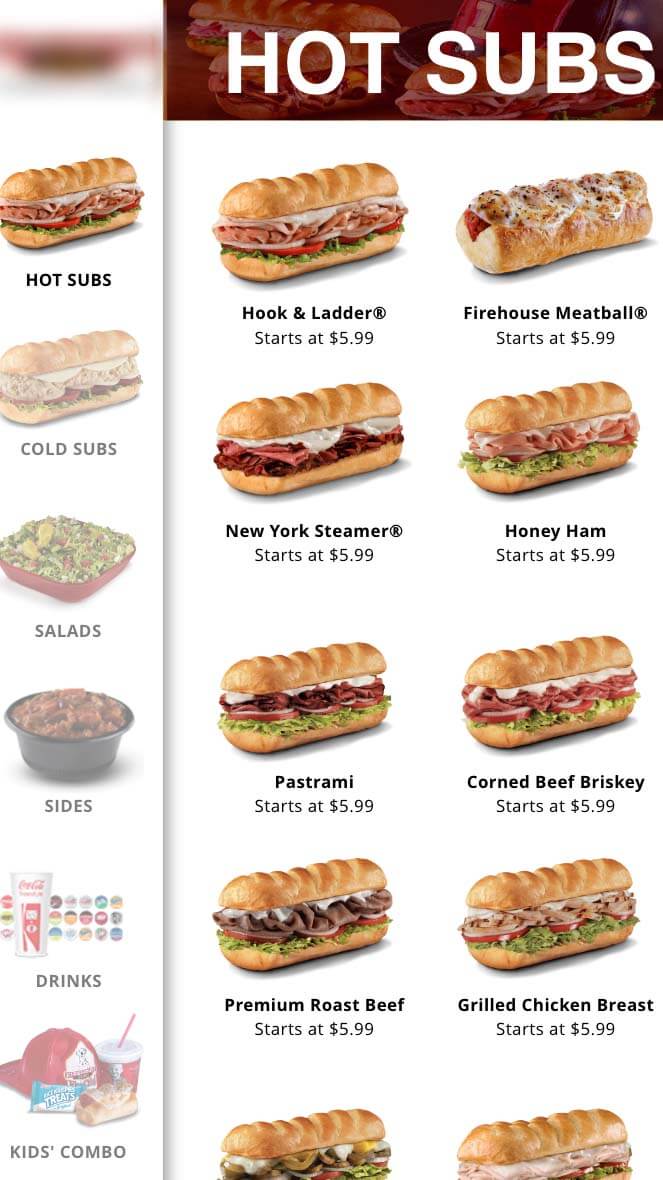
Task: Go to the Drinks category
Action: pos(68,930)
